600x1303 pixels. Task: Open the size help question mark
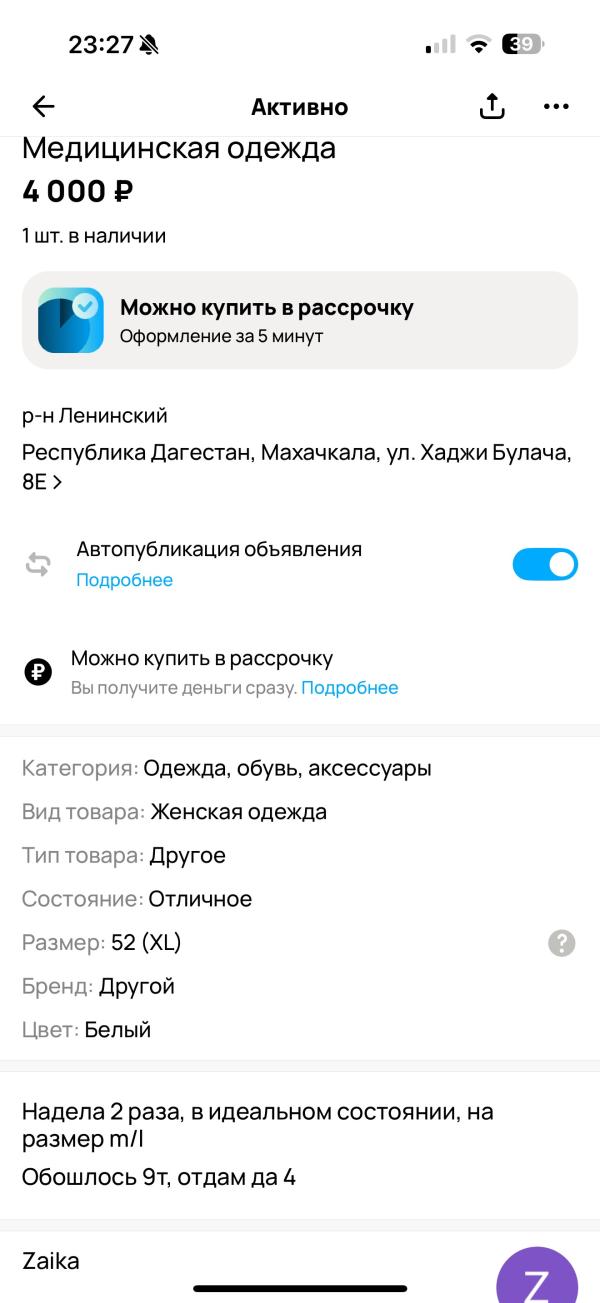coord(562,943)
